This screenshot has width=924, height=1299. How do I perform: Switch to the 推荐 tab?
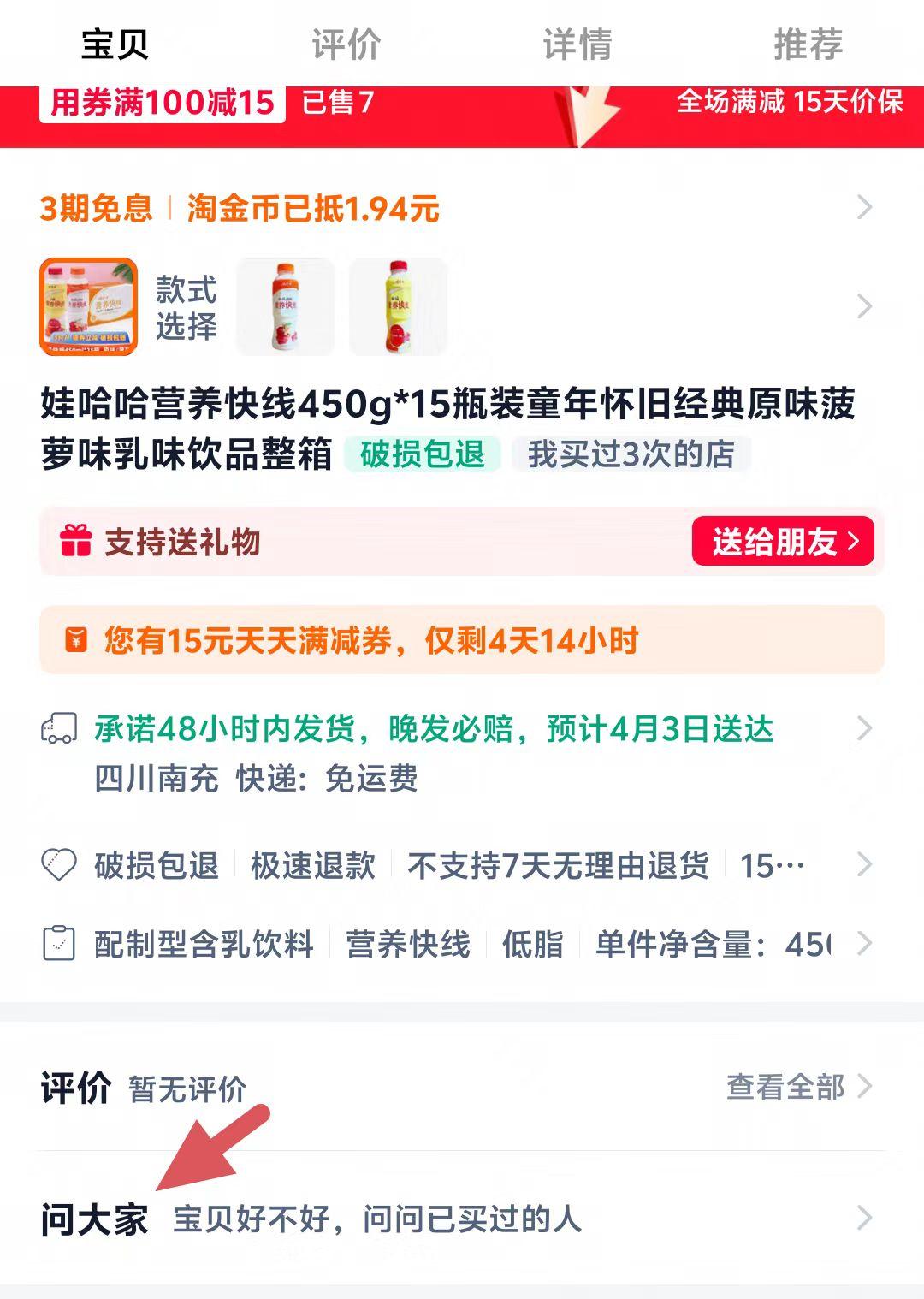coord(808,44)
